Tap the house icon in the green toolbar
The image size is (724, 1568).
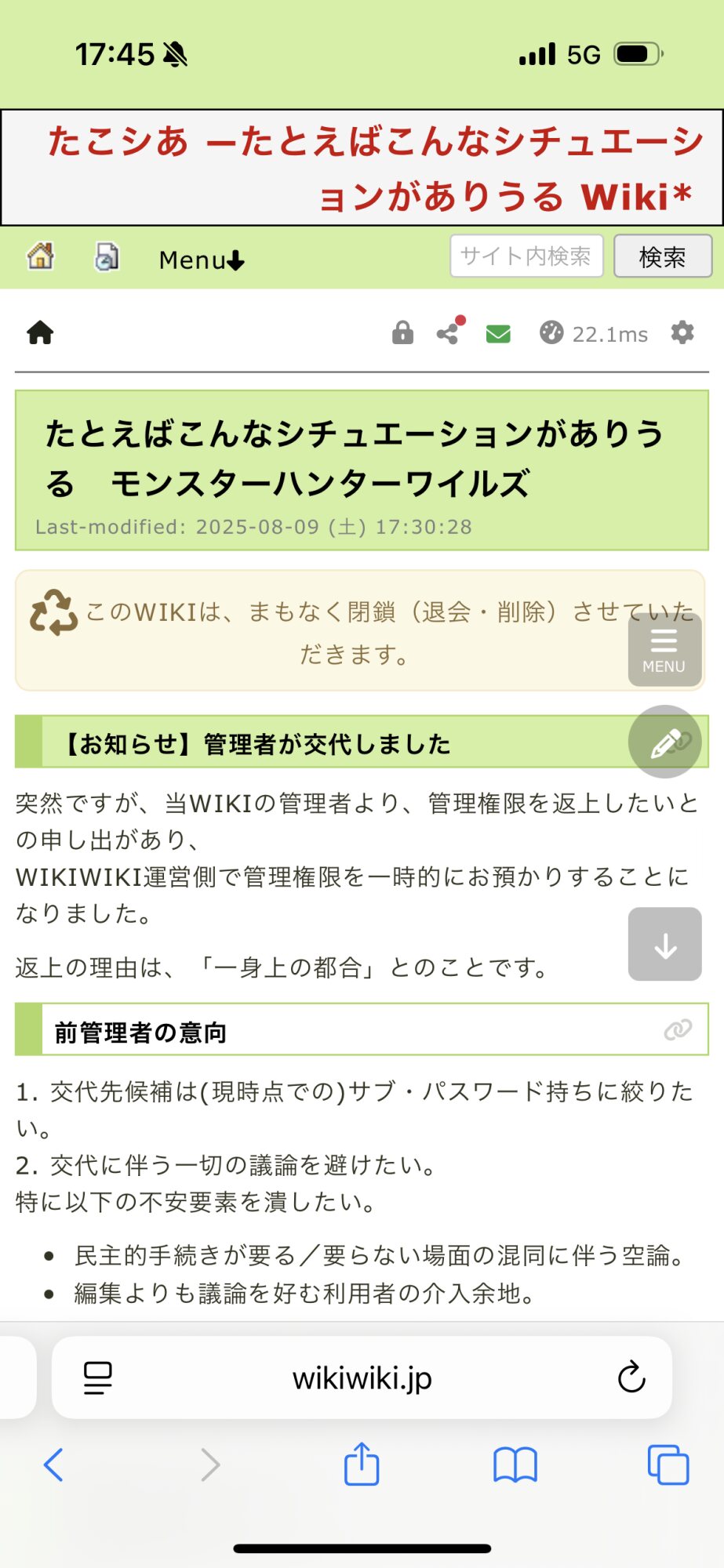pyautogui.click(x=41, y=256)
